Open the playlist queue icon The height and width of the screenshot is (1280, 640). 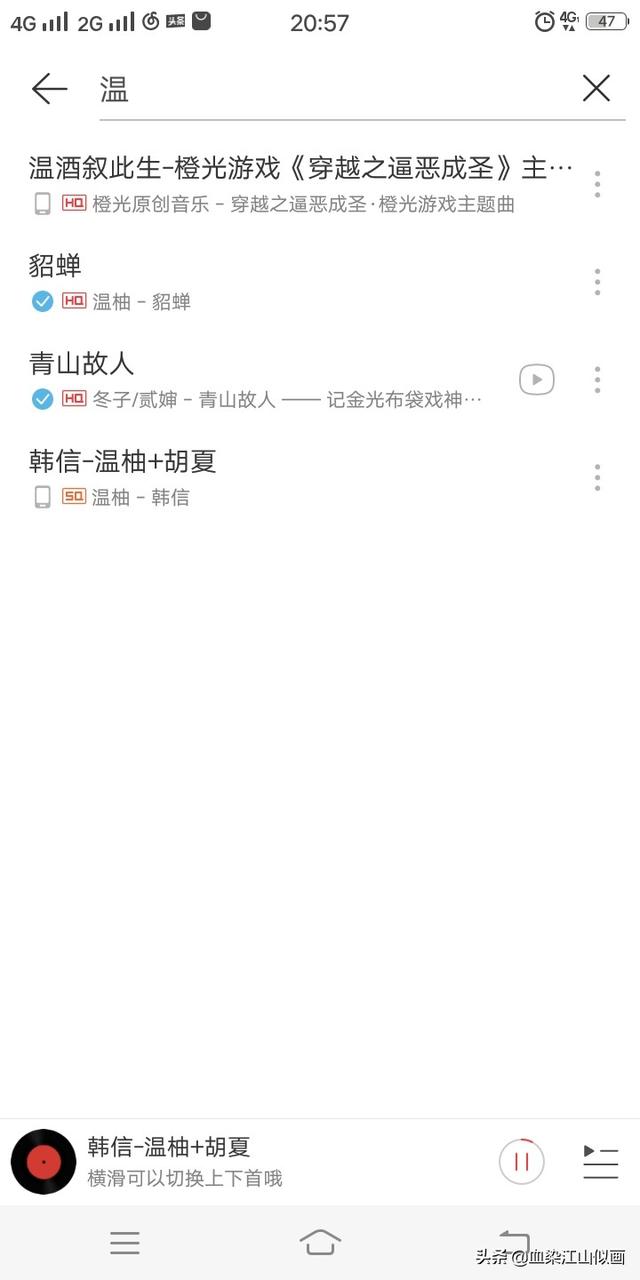600,1161
